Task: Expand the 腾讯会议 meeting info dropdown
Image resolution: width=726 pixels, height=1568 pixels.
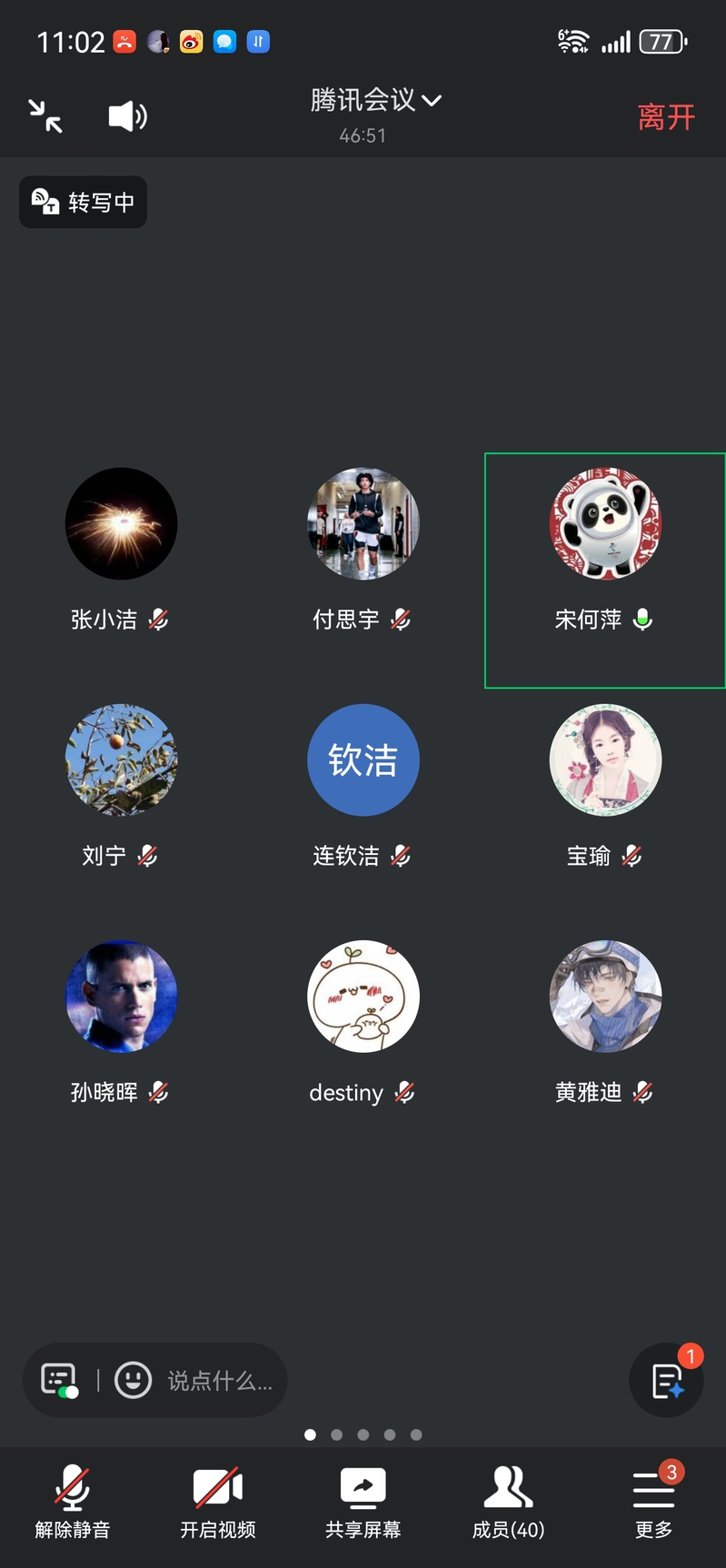Action: pyautogui.click(x=375, y=100)
